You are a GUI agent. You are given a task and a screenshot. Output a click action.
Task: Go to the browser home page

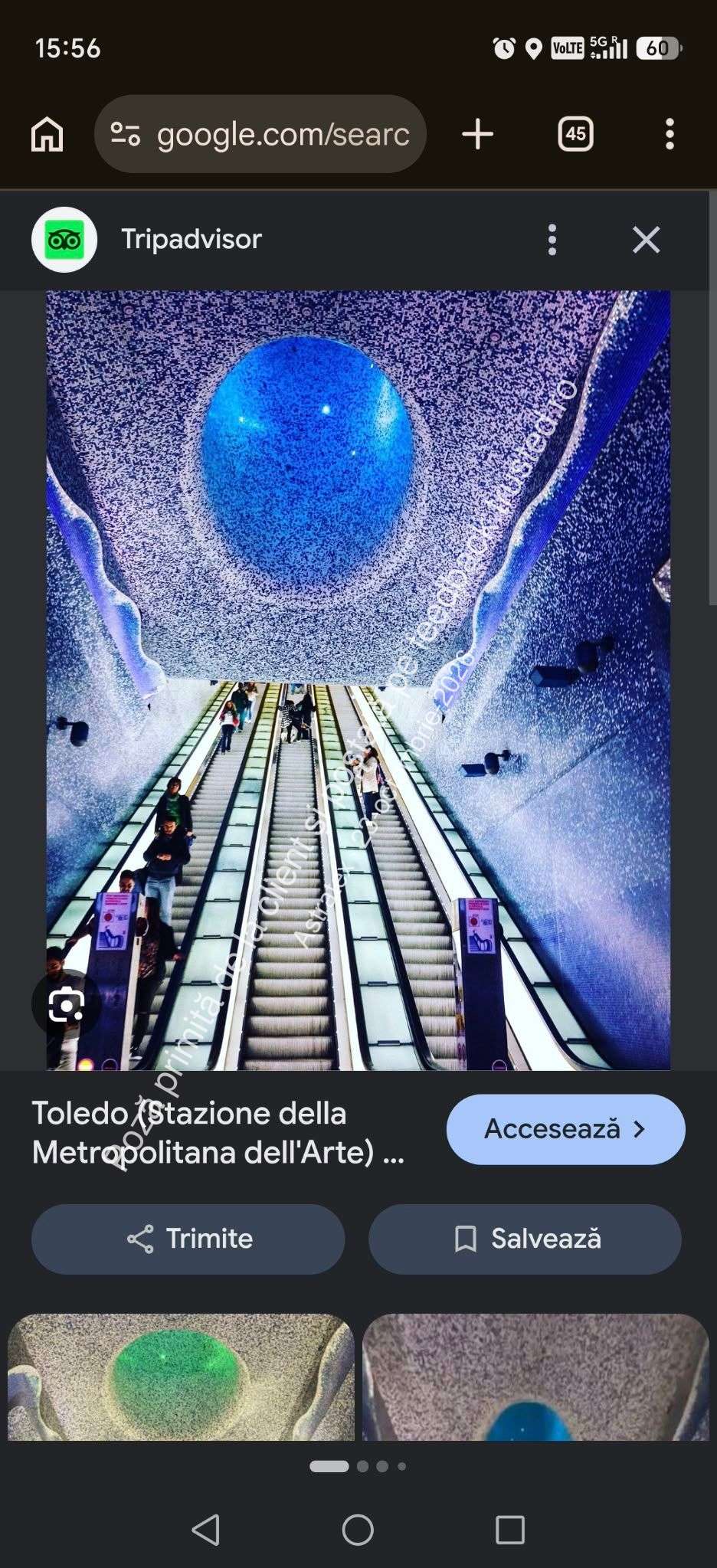click(47, 134)
